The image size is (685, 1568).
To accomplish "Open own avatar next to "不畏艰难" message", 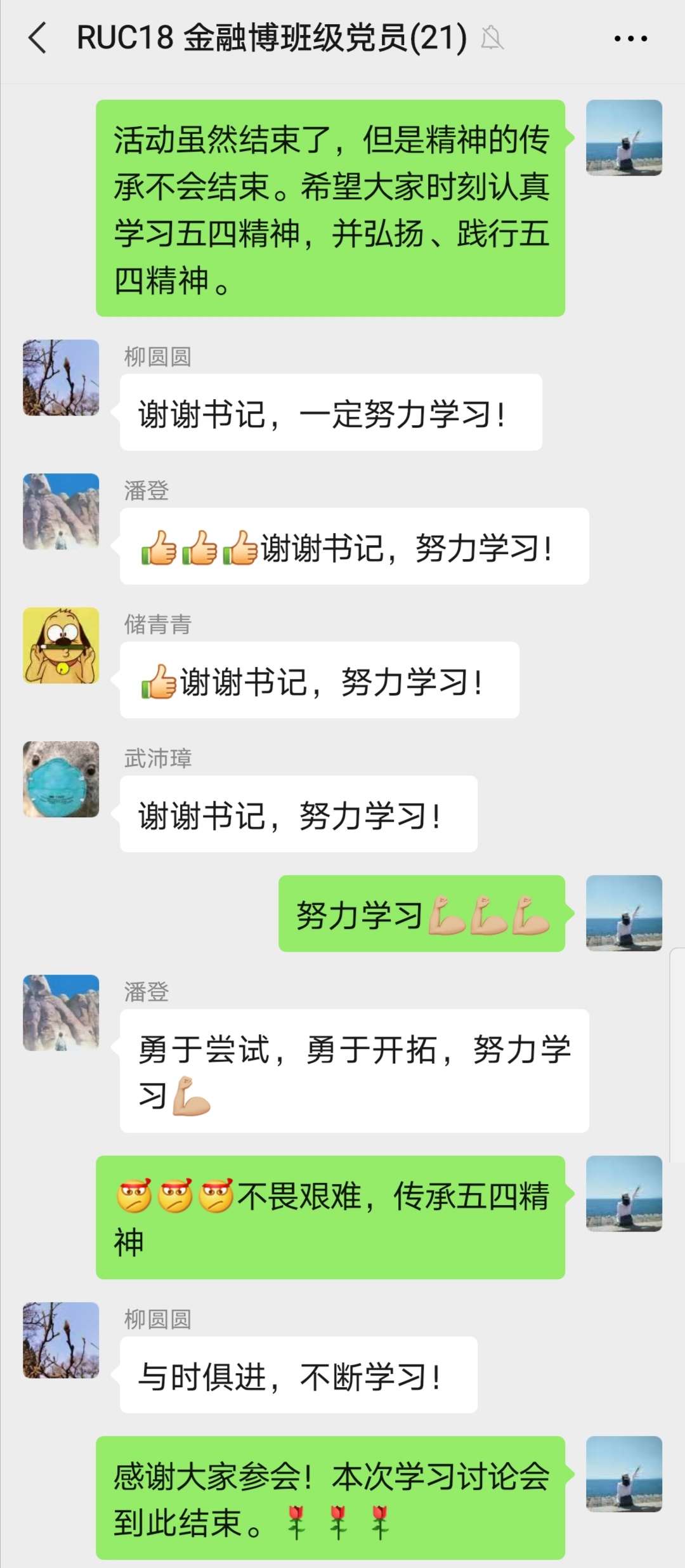I will tap(624, 1194).
